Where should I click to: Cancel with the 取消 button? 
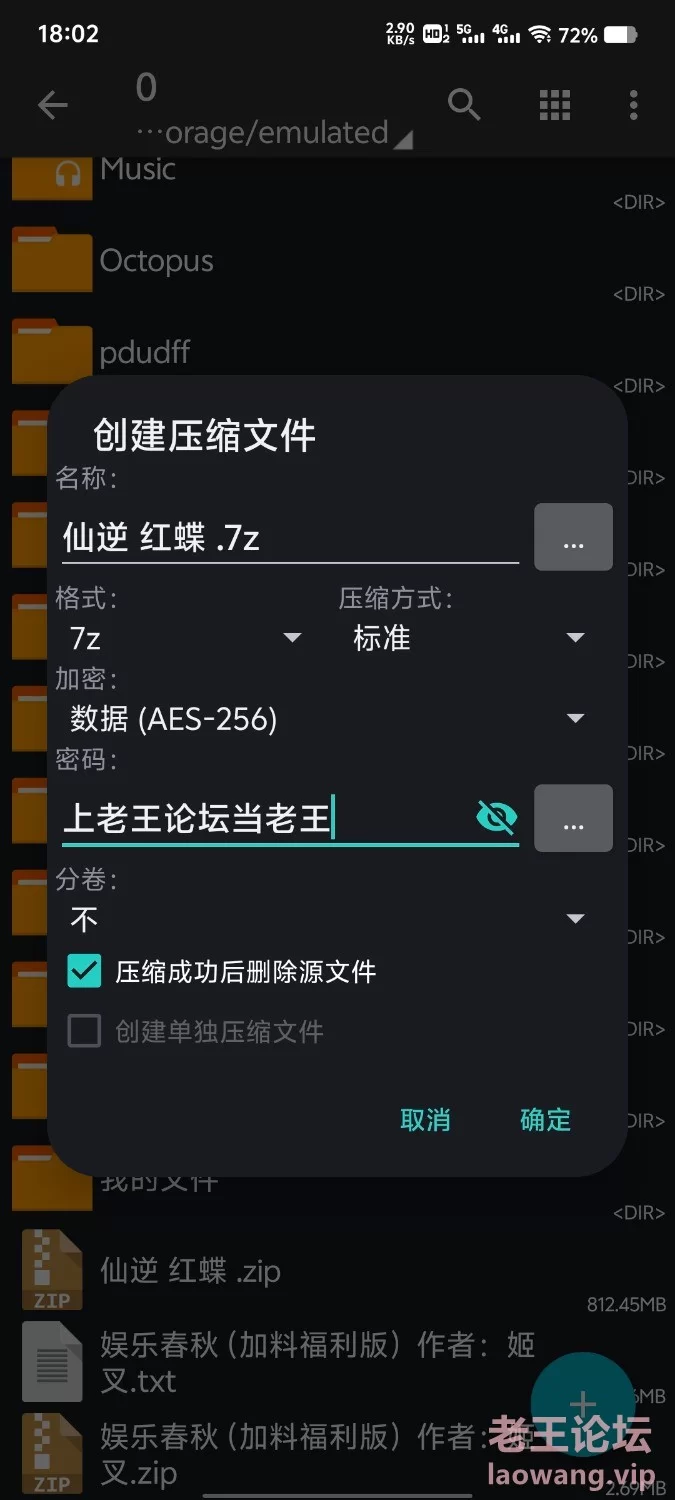(x=425, y=1120)
